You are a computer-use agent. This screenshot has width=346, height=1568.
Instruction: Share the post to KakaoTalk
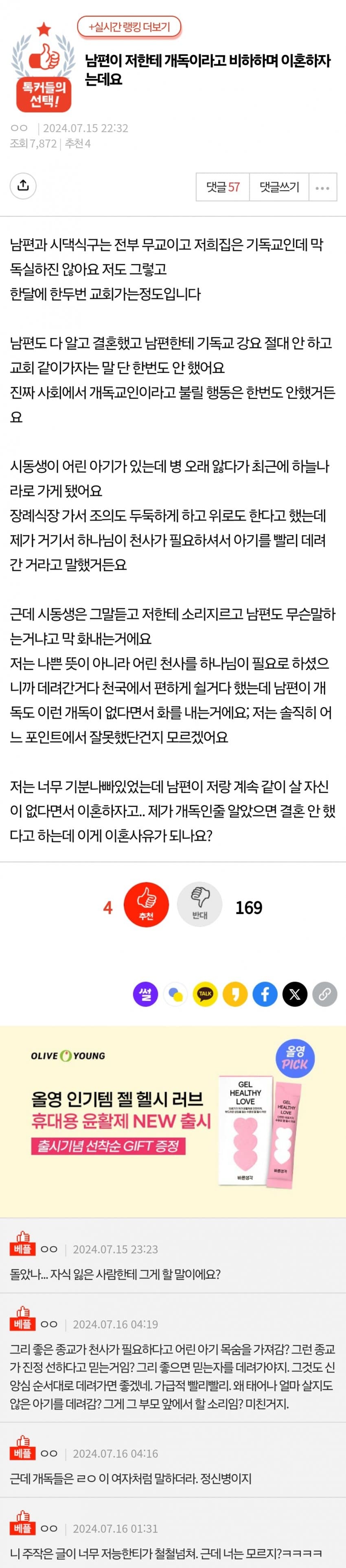205,994
